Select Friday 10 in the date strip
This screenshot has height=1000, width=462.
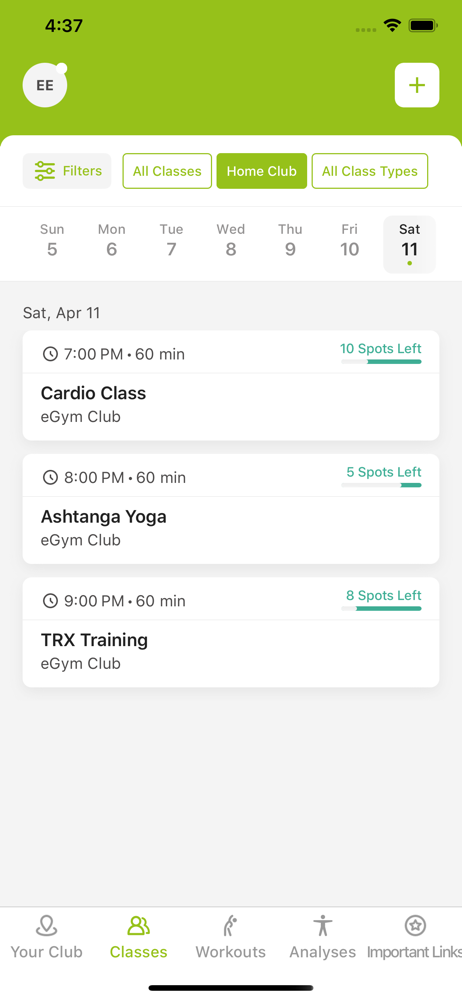click(x=350, y=240)
